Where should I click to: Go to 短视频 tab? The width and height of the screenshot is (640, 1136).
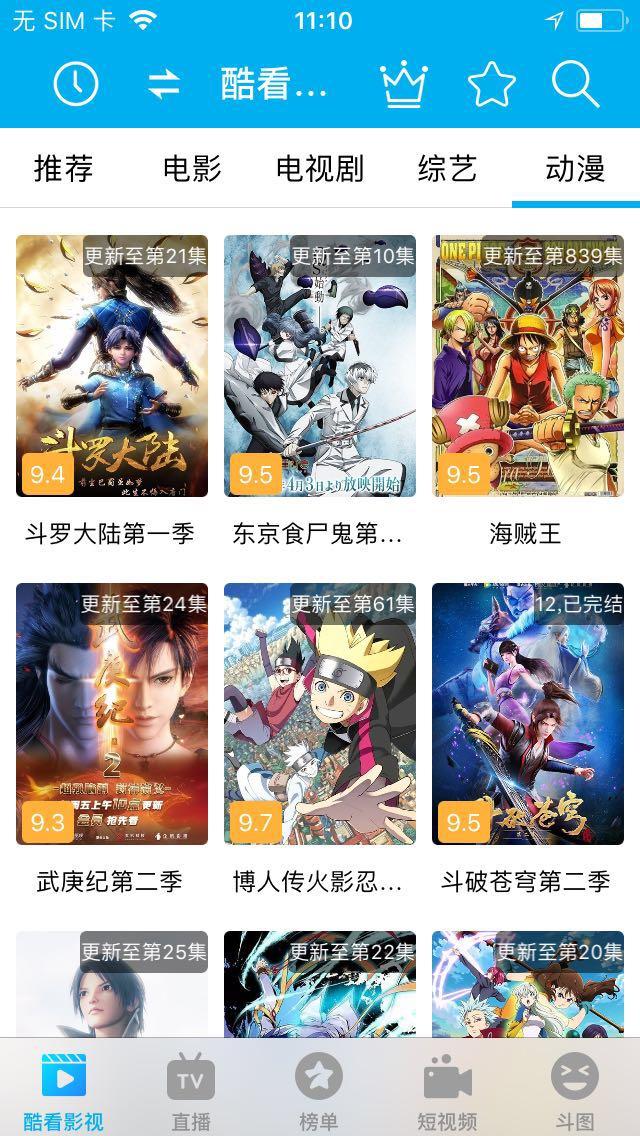point(447,1090)
